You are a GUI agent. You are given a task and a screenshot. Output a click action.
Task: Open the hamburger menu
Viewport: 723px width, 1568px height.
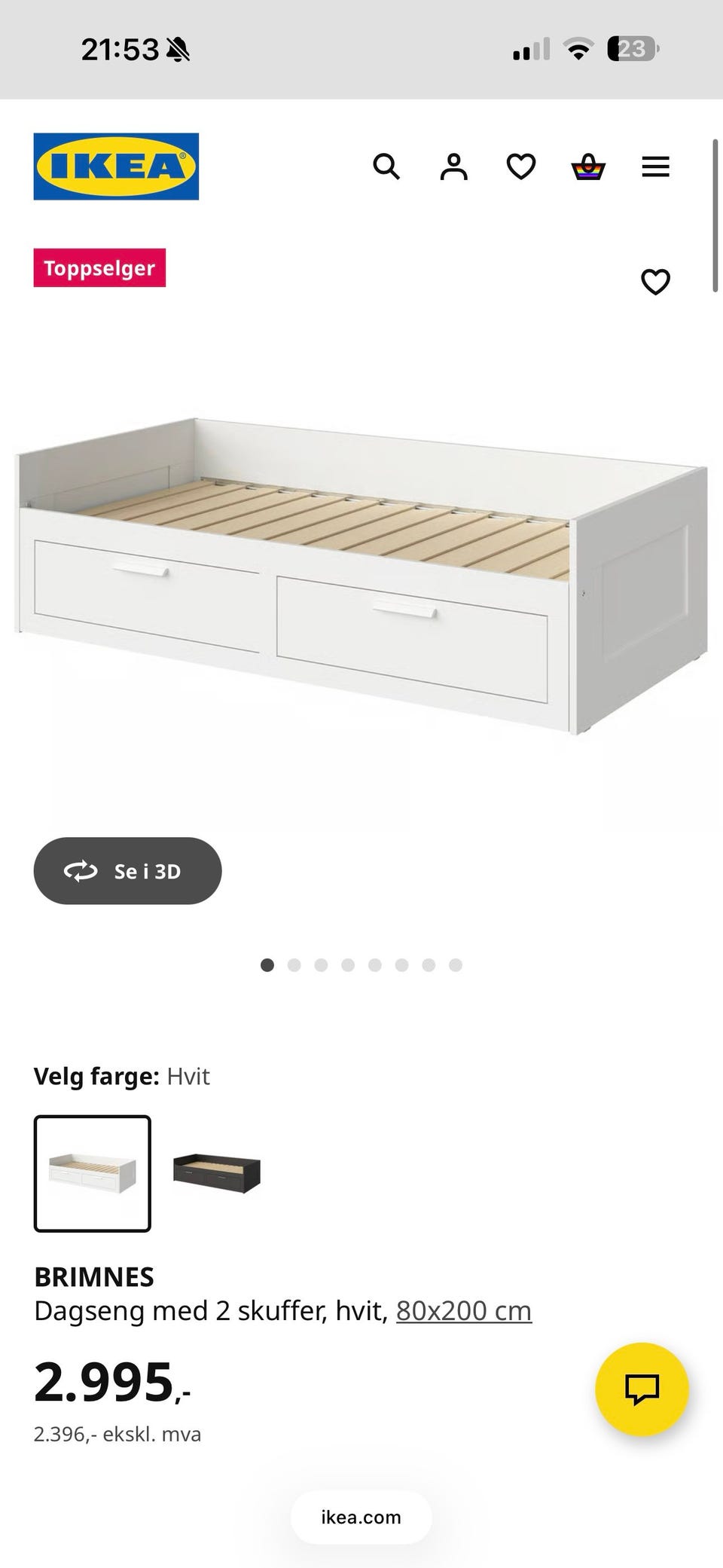pos(655,167)
